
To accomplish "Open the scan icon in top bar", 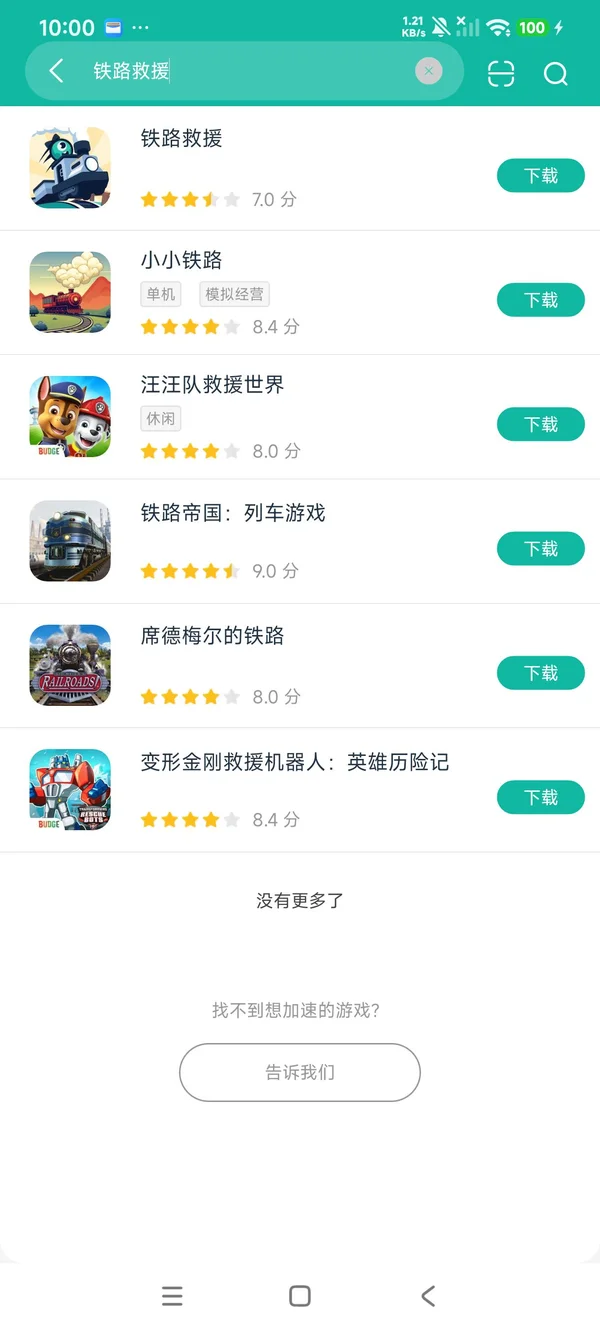I will 501,74.
